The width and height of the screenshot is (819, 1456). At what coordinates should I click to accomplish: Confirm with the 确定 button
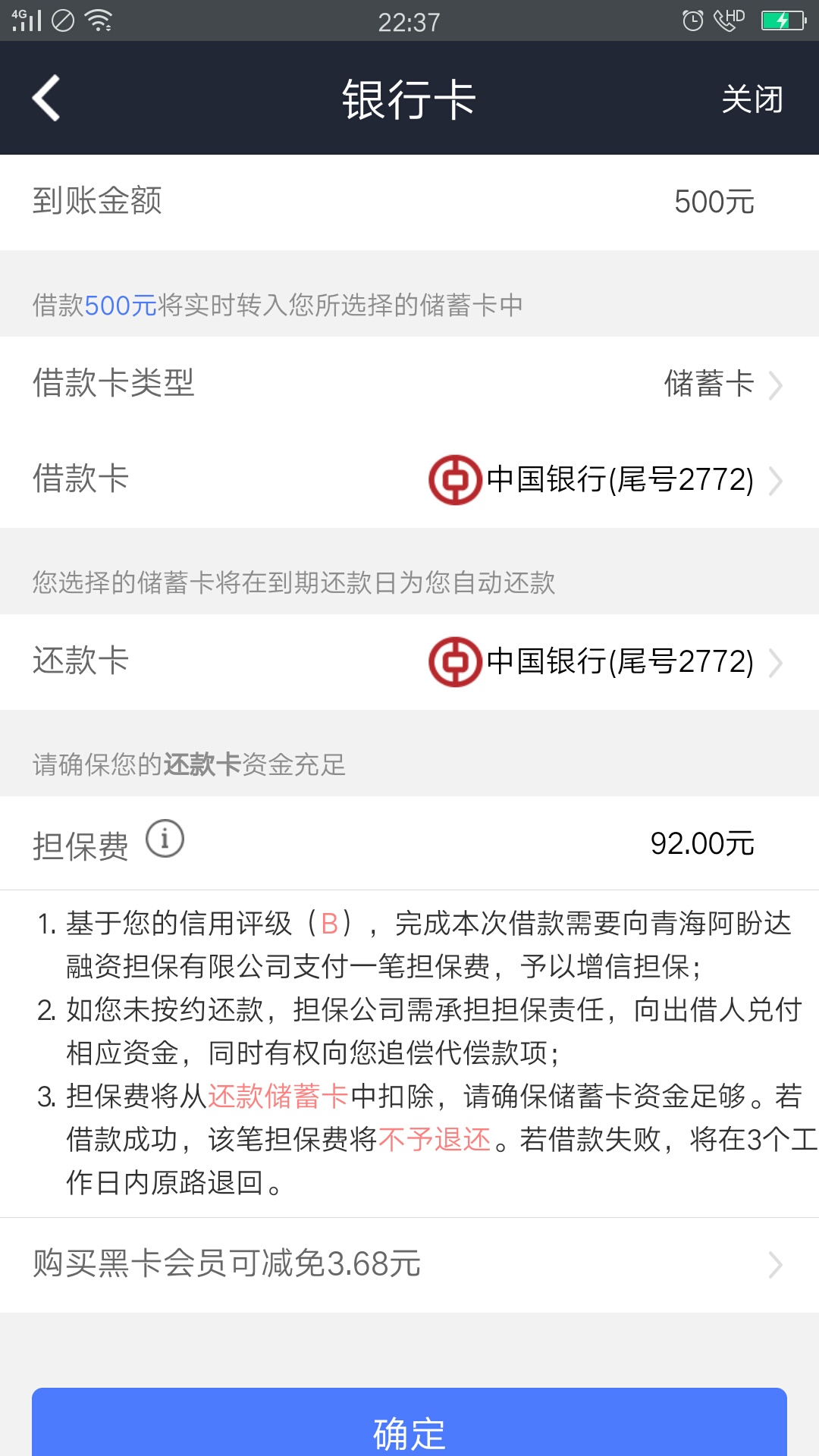[x=409, y=1424]
